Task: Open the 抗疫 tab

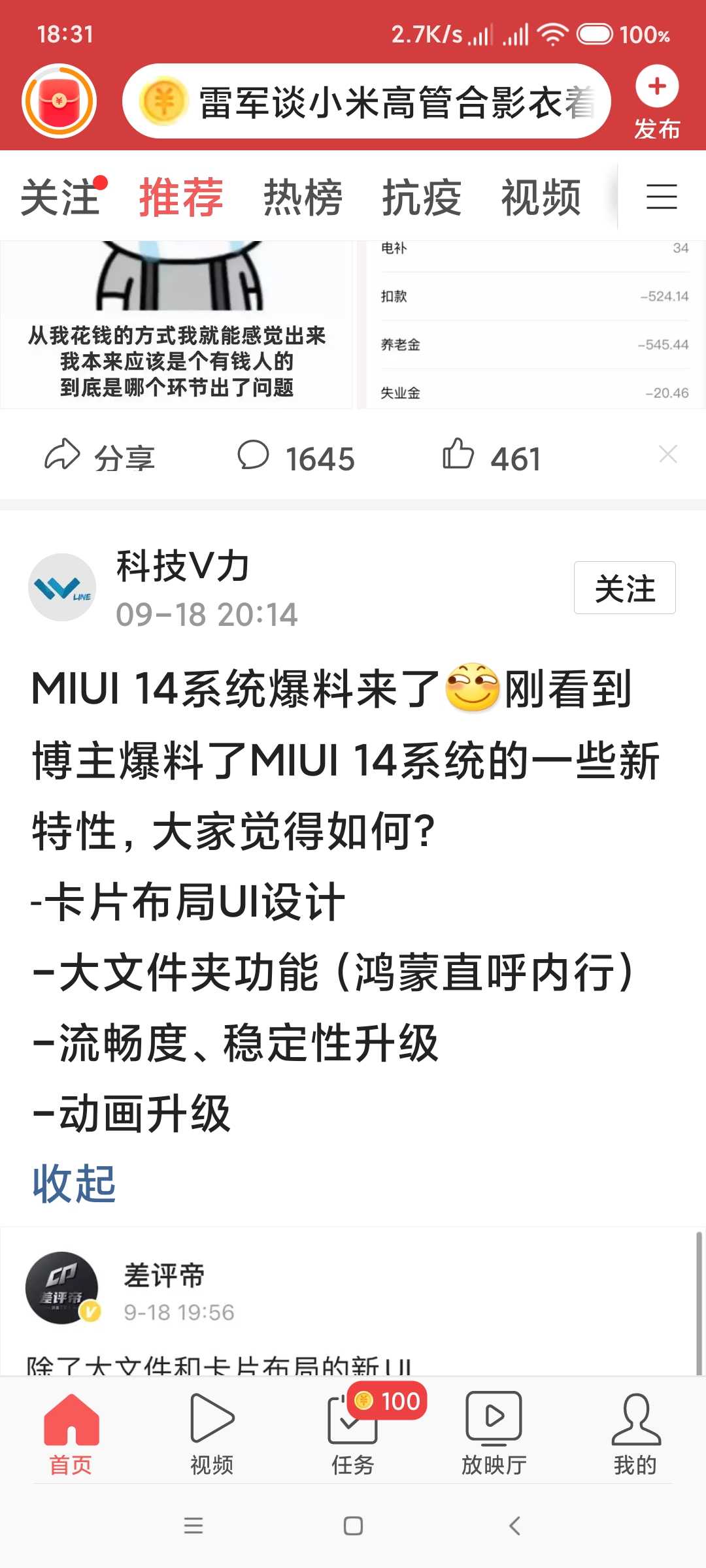Action: [422, 197]
